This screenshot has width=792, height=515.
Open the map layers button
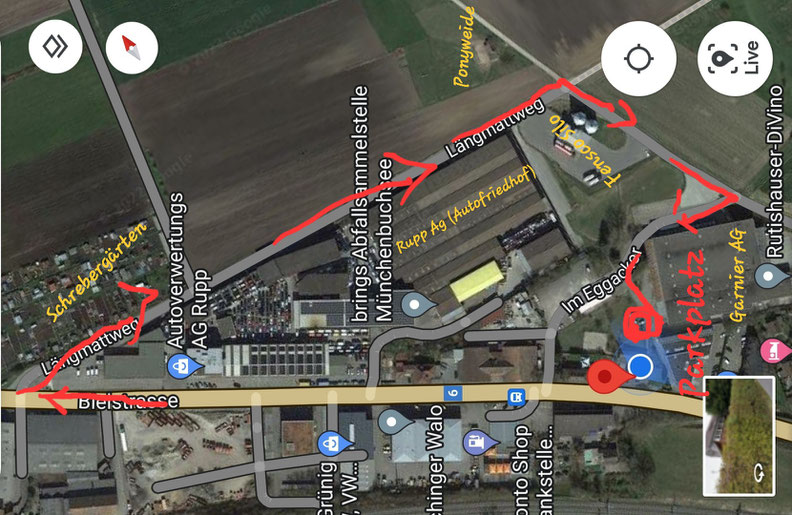coord(56,47)
